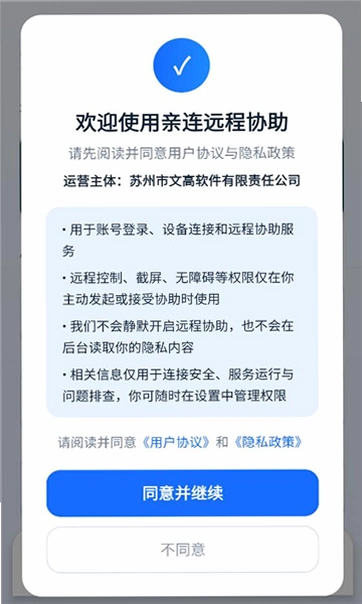Open the 《用户协议》 link

coord(175,442)
